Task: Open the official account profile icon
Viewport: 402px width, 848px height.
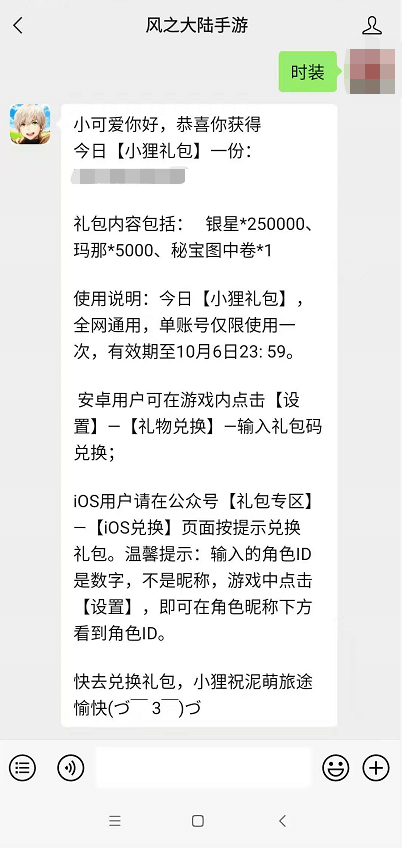Action: pyautogui.click(x=372, y=25)
